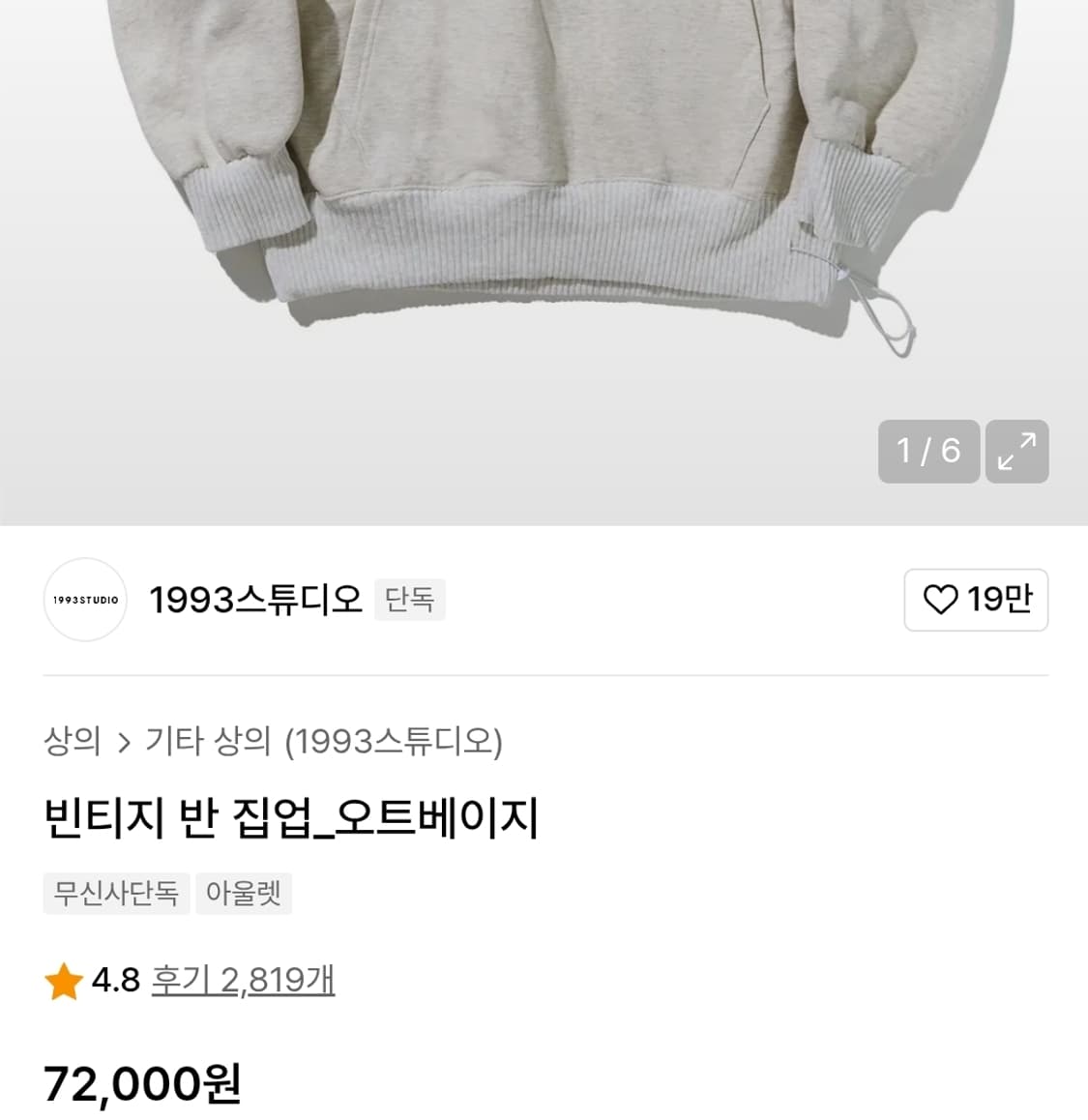Click the chevron between 상의 and 기타 상의
This screenshot has height=1120, width=1088.
pos(124,742)
